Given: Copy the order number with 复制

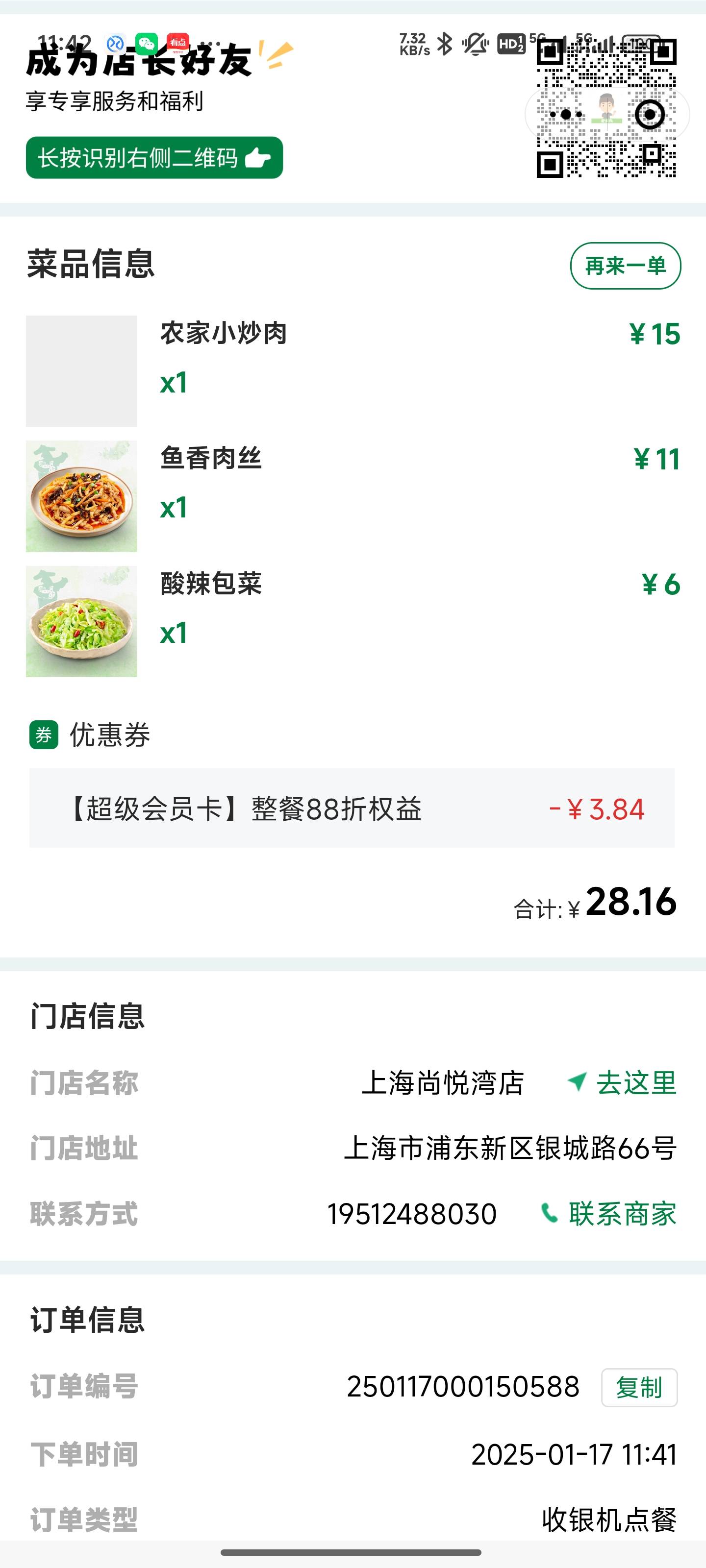Looking at the screenshot, I should 639,1387.
